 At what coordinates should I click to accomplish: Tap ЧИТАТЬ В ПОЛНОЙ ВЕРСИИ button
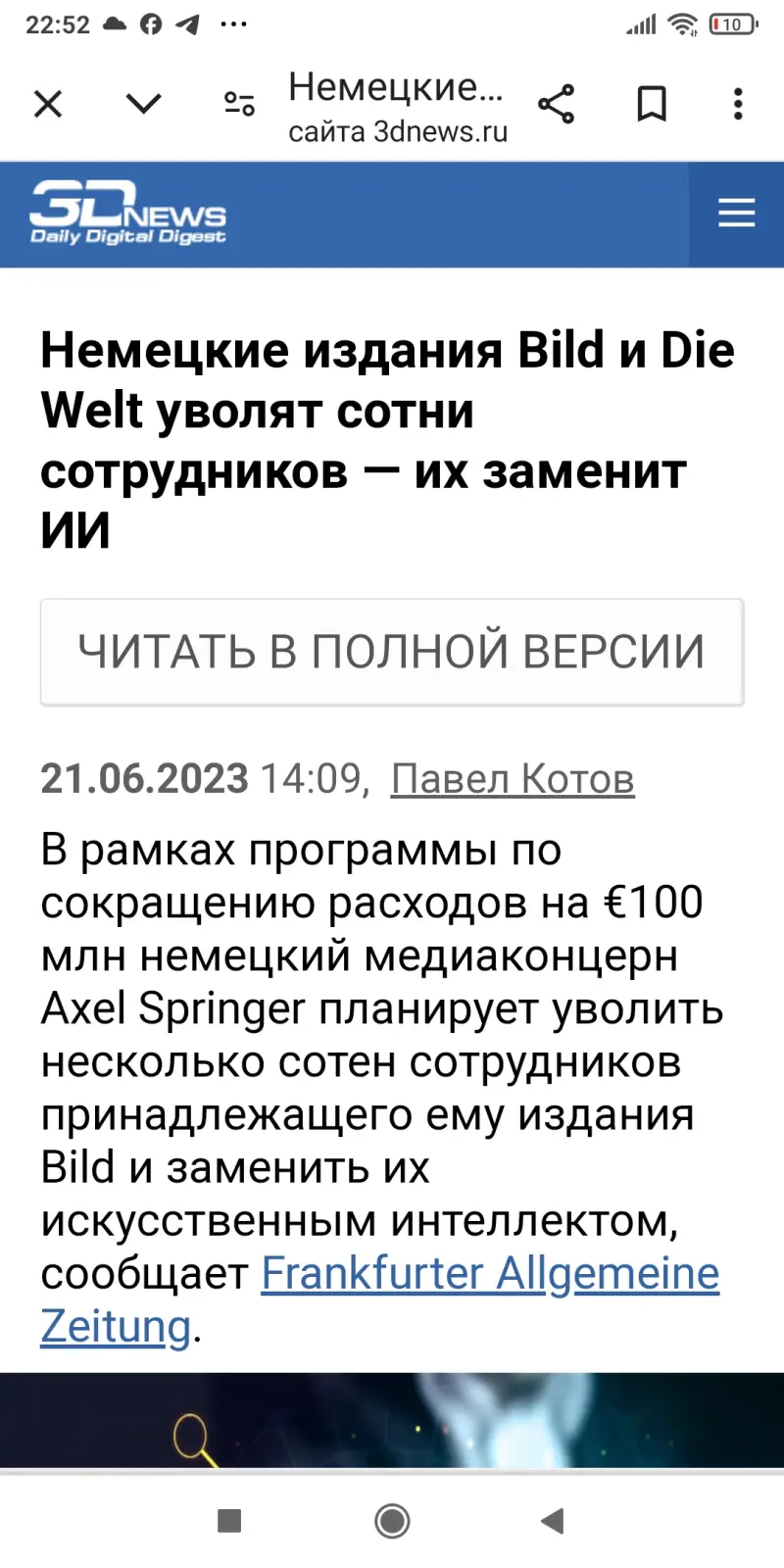(392, 652)
